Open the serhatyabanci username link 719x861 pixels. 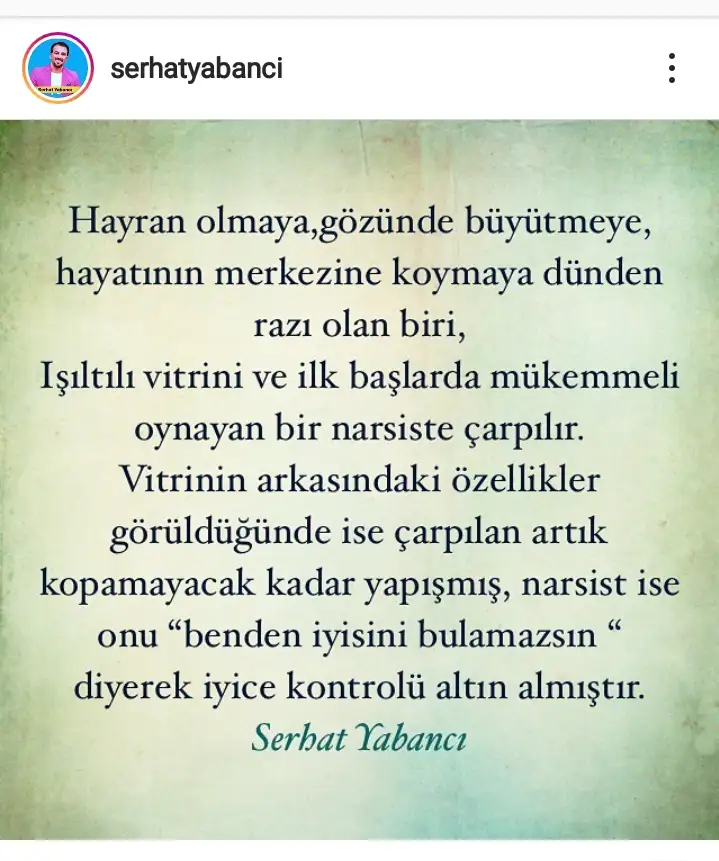point(196,69)
